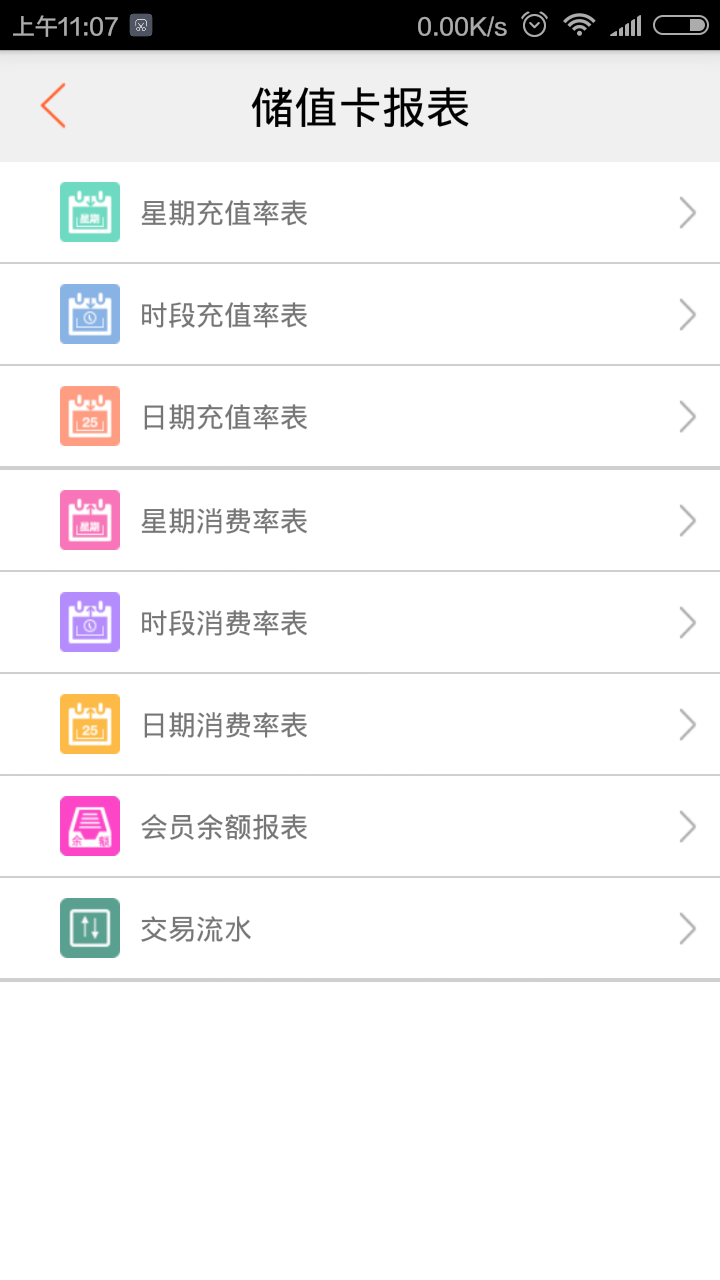Image resolution: width=720 pixels, height=1280 pixels.
Task: Click the 星期充值率表 calendar icon
Action: tap(89, 212)
